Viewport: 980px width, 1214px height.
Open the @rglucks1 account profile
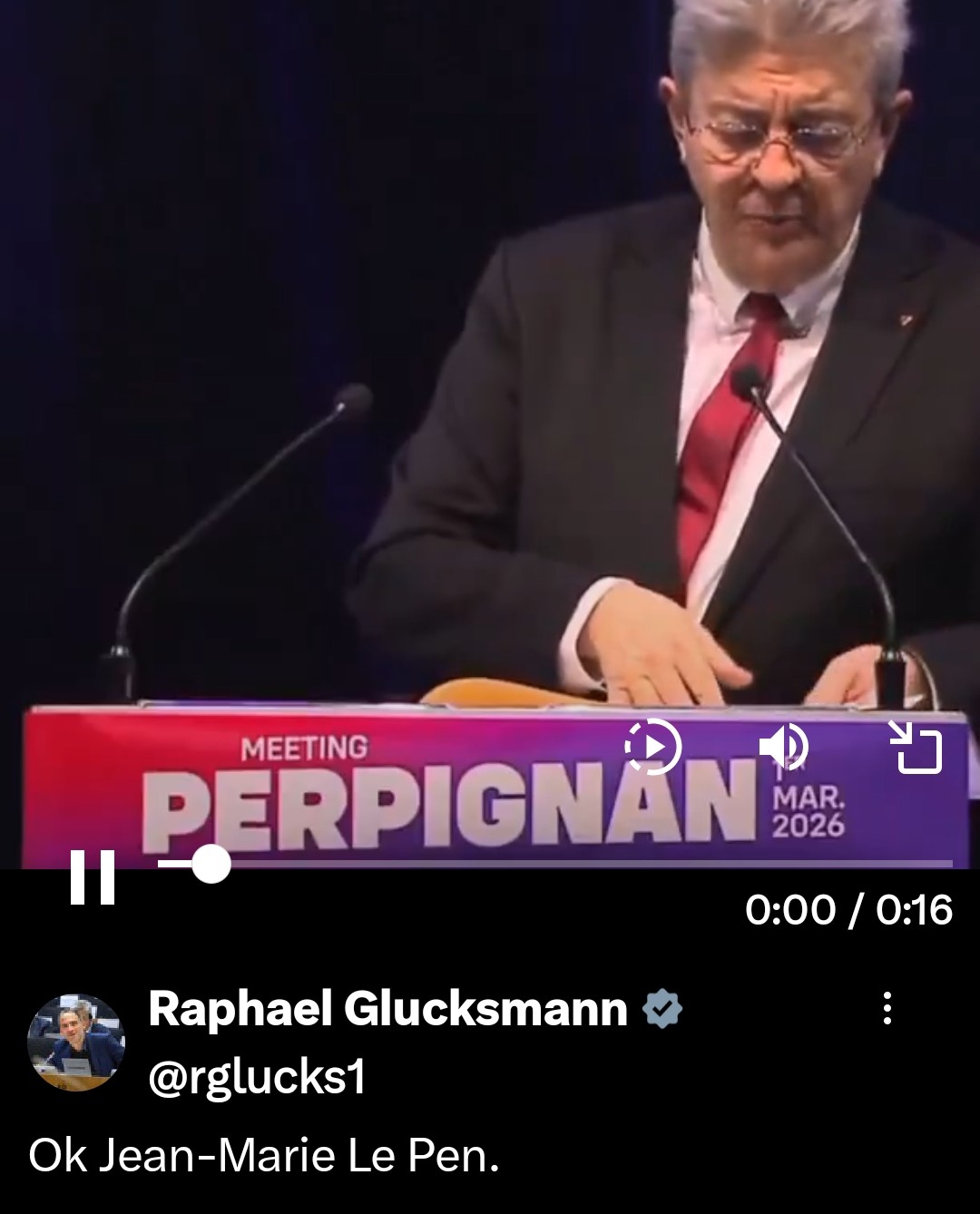257,1077
